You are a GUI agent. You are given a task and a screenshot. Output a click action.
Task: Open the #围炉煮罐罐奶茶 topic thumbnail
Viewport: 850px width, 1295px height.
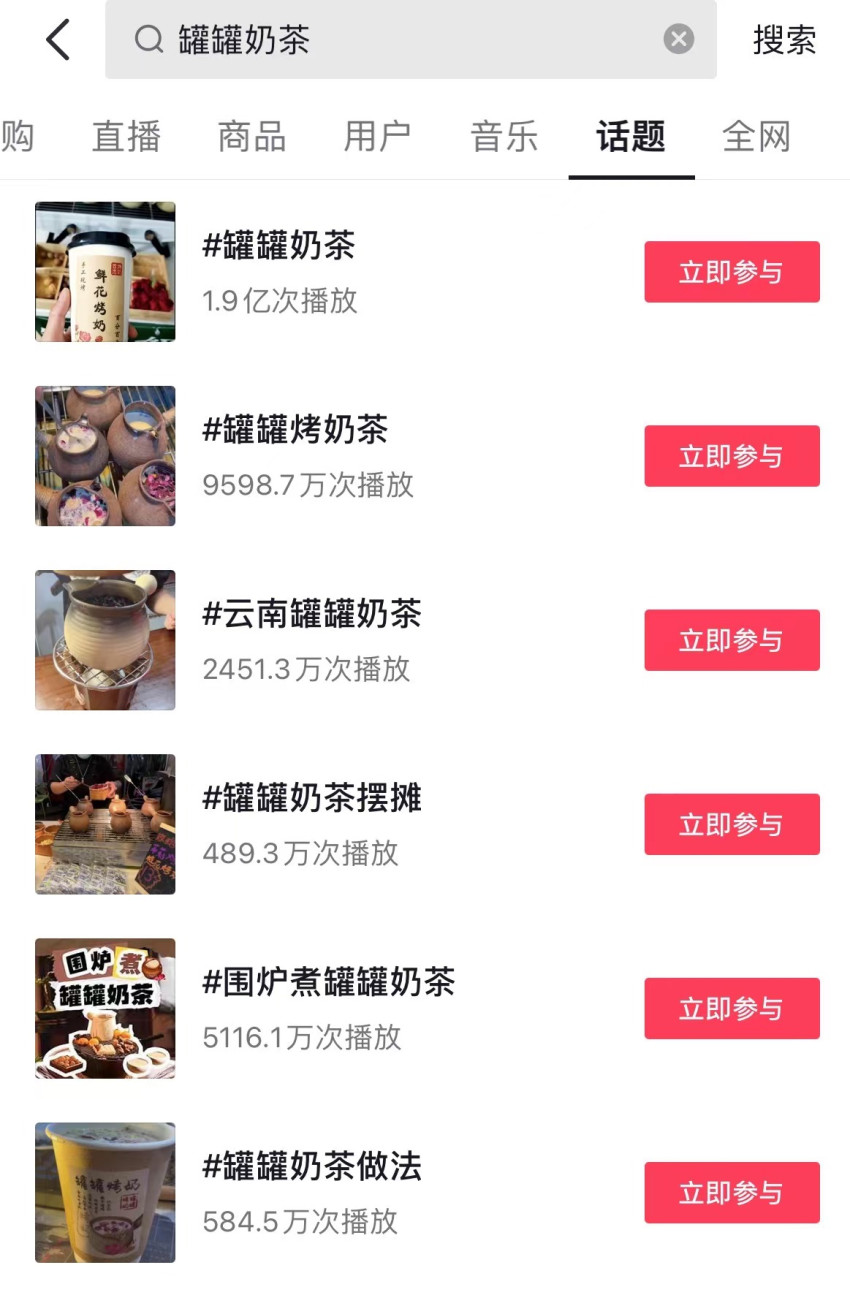[105, 1008]
